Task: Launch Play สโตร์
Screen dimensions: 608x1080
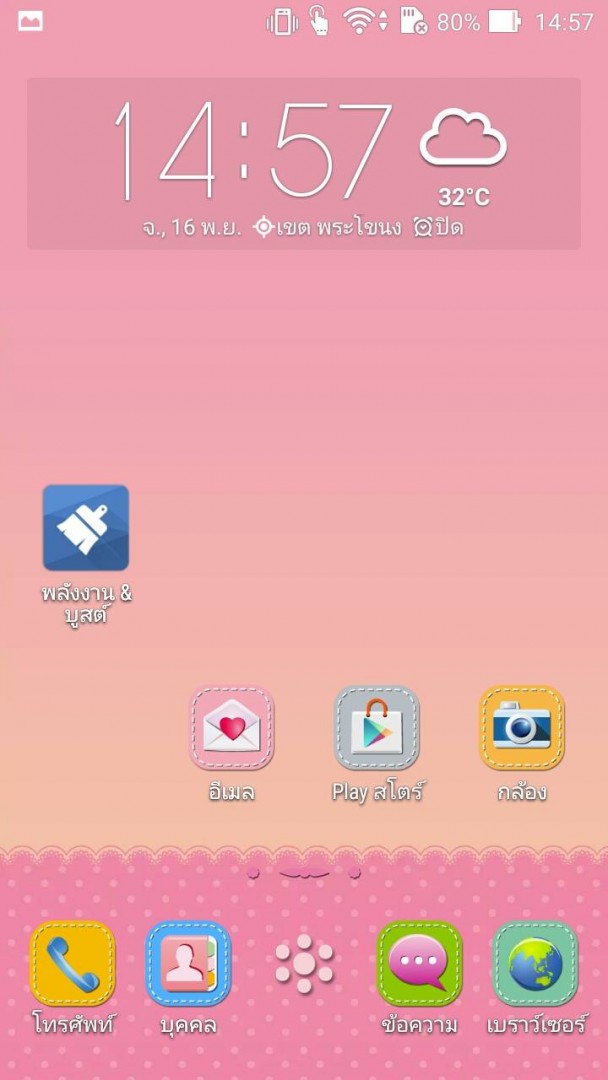Action: tap(376, 728)
